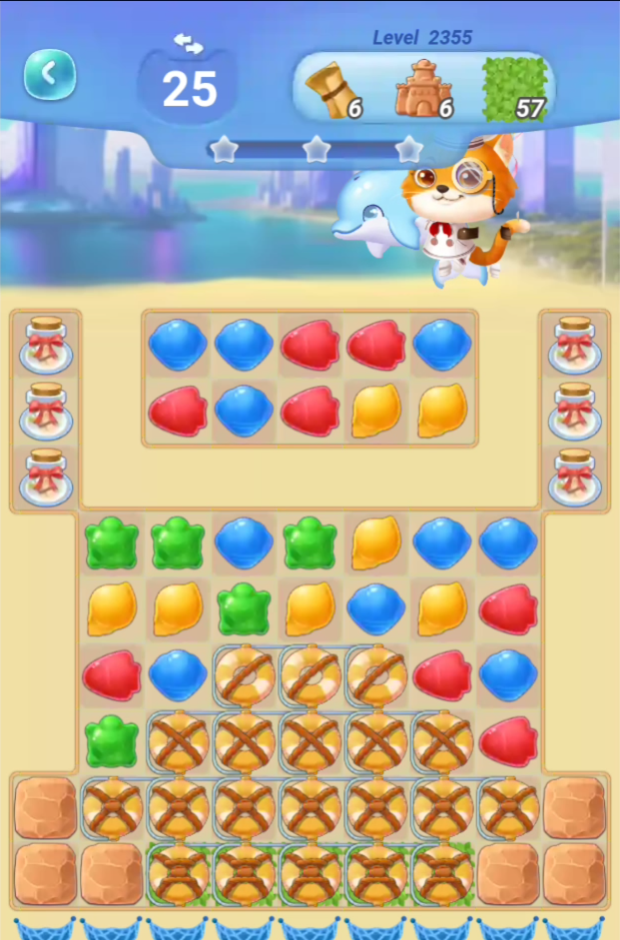Tap the back arrow button
Viewport: 620px width, 940px height.
tap(49, 74)
